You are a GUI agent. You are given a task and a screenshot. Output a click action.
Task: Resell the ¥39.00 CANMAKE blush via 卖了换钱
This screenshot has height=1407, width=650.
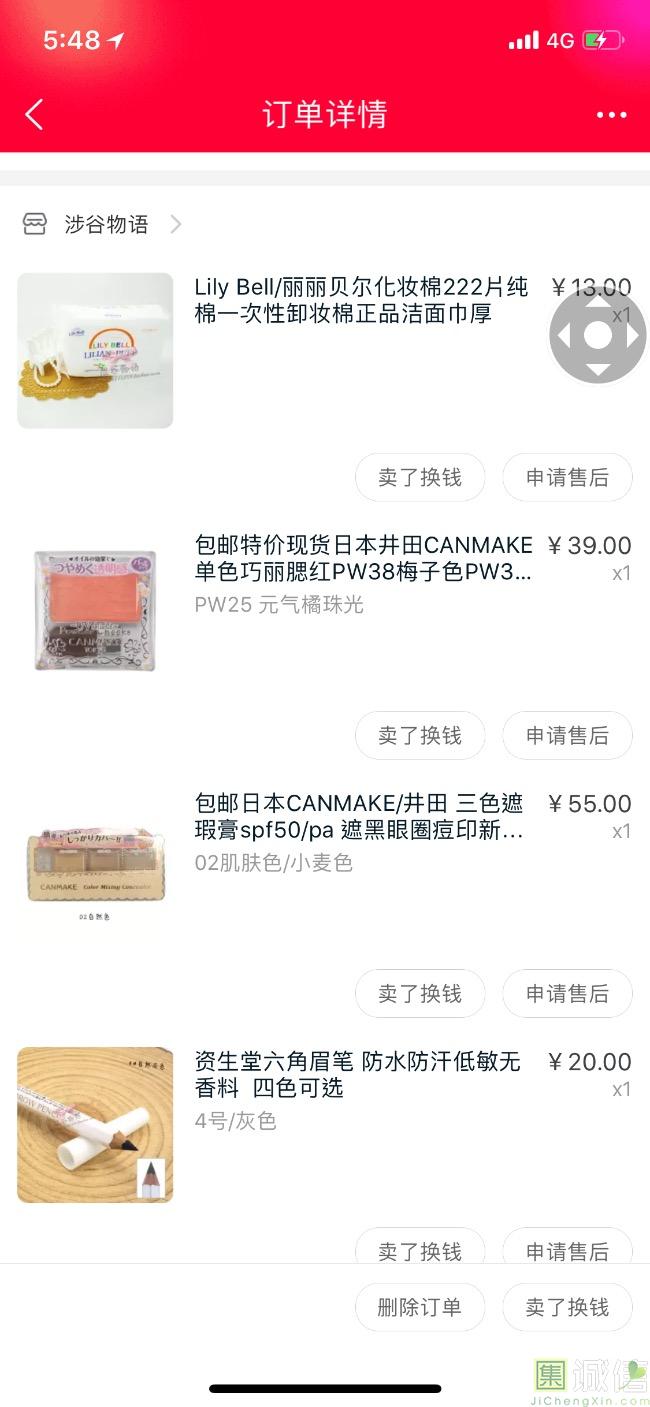click(x=420, y=736)
